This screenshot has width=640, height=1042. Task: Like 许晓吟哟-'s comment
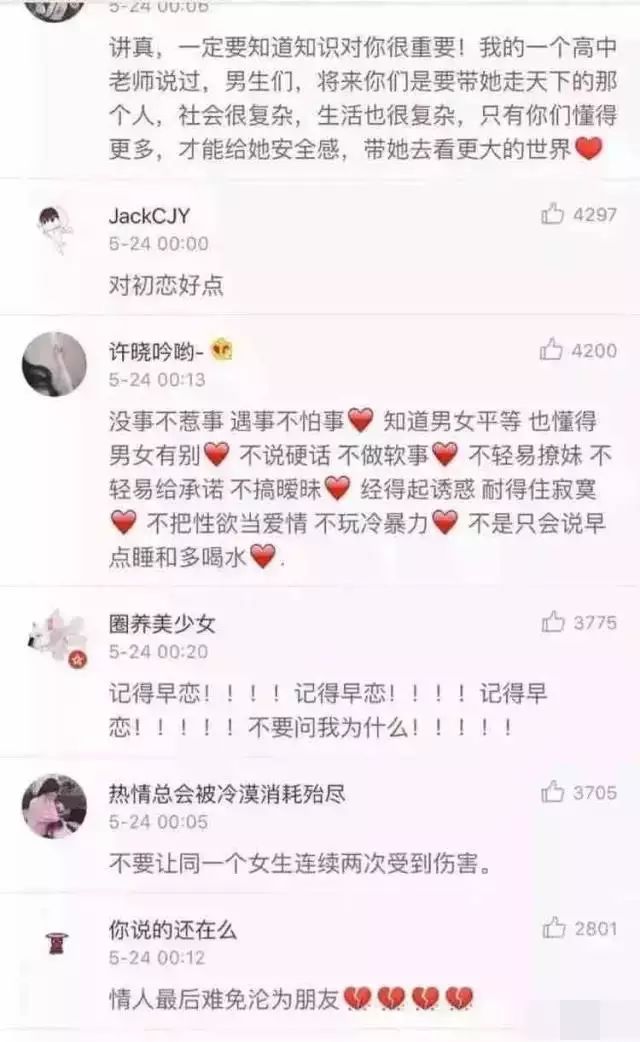tap(552, 350)
